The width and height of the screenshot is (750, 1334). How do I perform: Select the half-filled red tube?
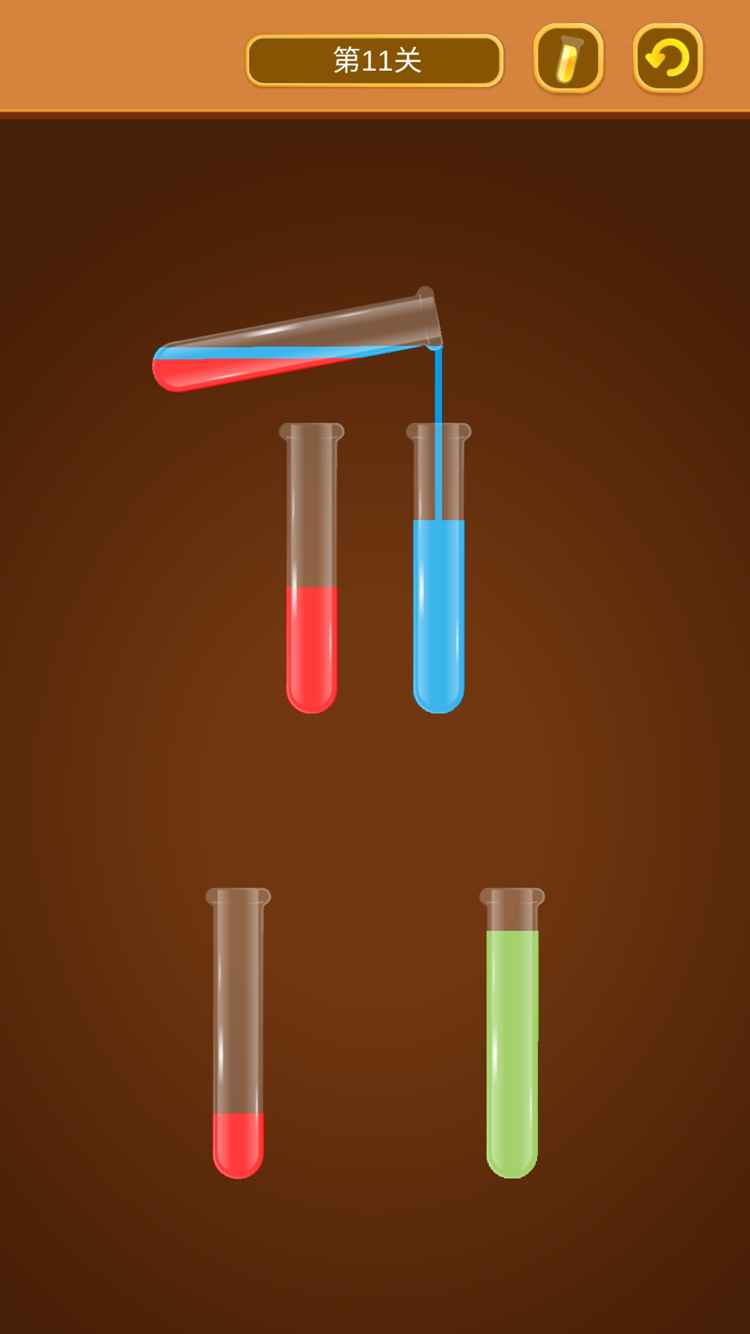click(311, 570)
